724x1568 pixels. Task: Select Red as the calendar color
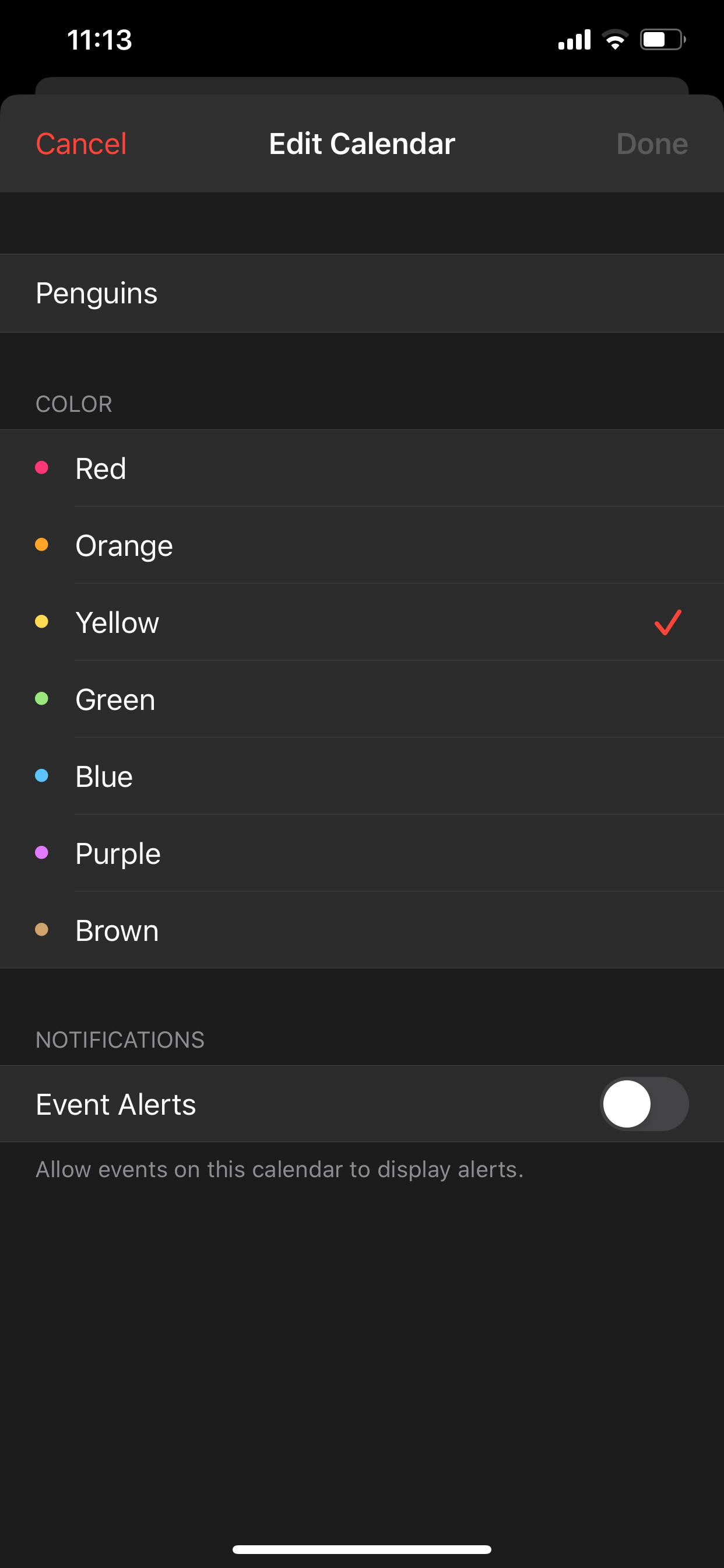click(x=362, y=468)
